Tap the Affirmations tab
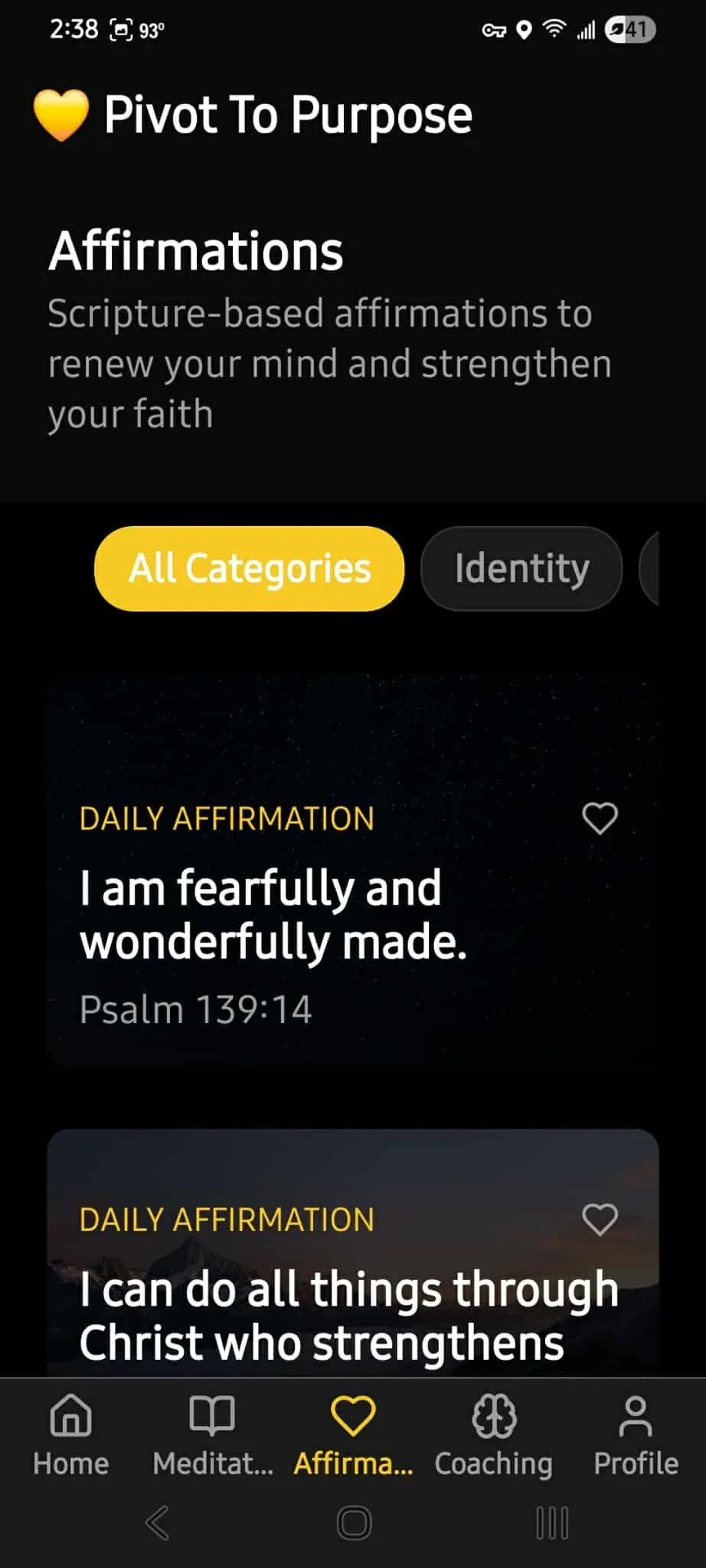706x1568 pixels. coord(353,1436)
